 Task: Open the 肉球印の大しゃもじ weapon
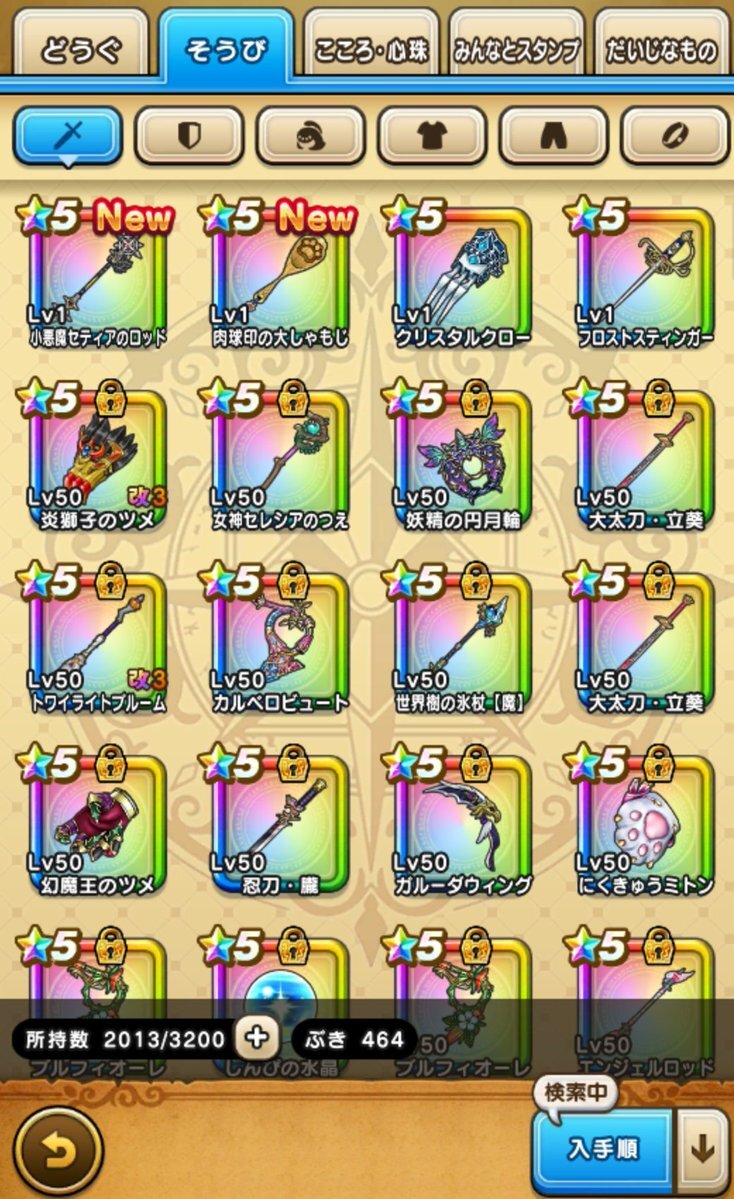[x=278, y=275]
